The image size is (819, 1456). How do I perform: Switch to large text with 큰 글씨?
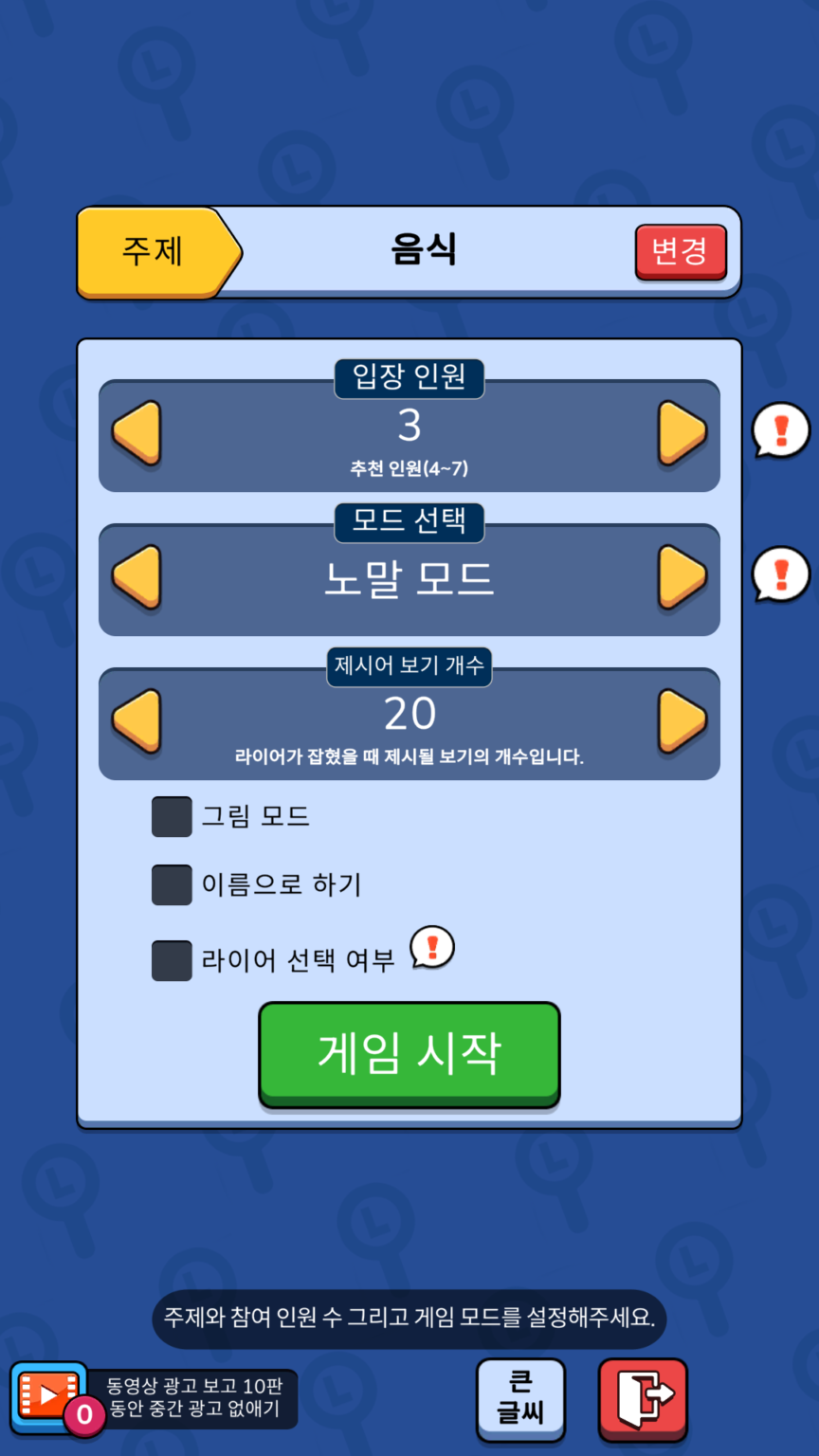point(520,1398)
